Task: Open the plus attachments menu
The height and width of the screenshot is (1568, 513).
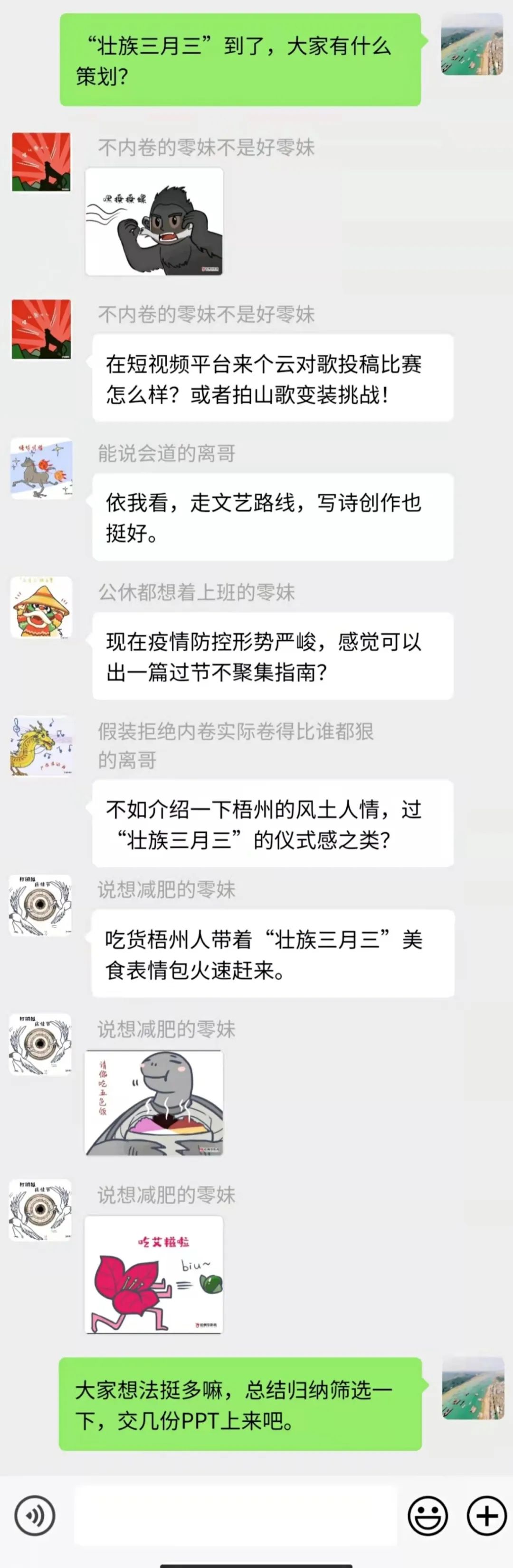Action: (x=486, y=1515)
